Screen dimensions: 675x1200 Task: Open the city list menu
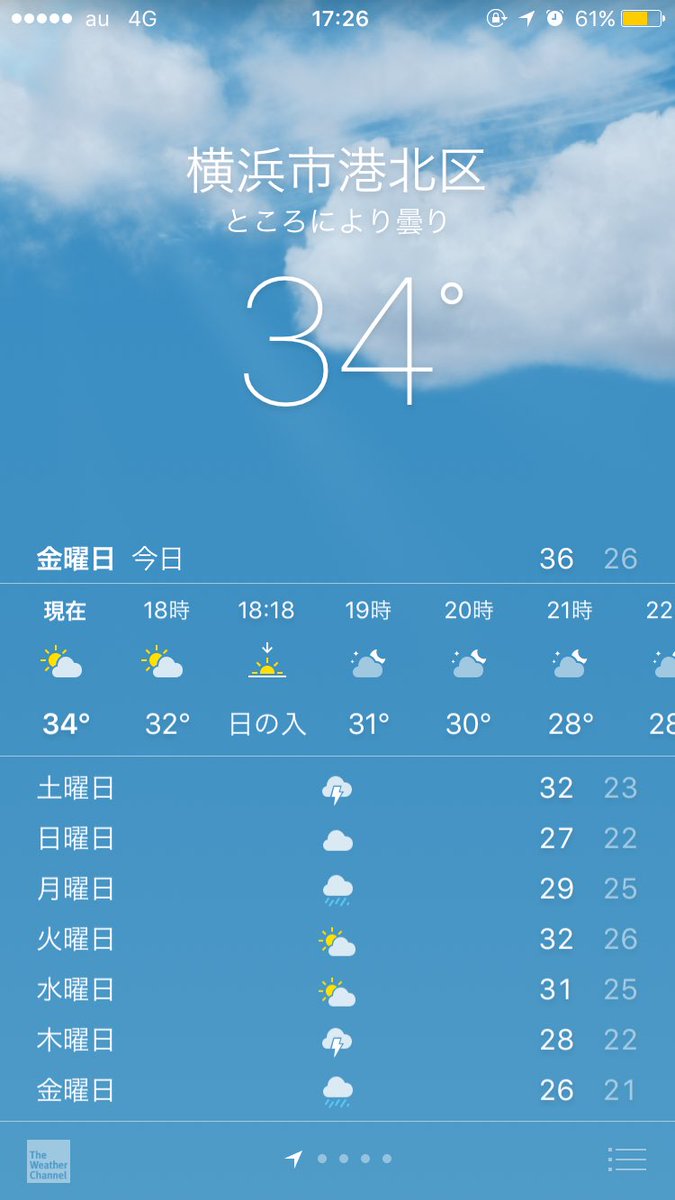[x=627, y=1159]
